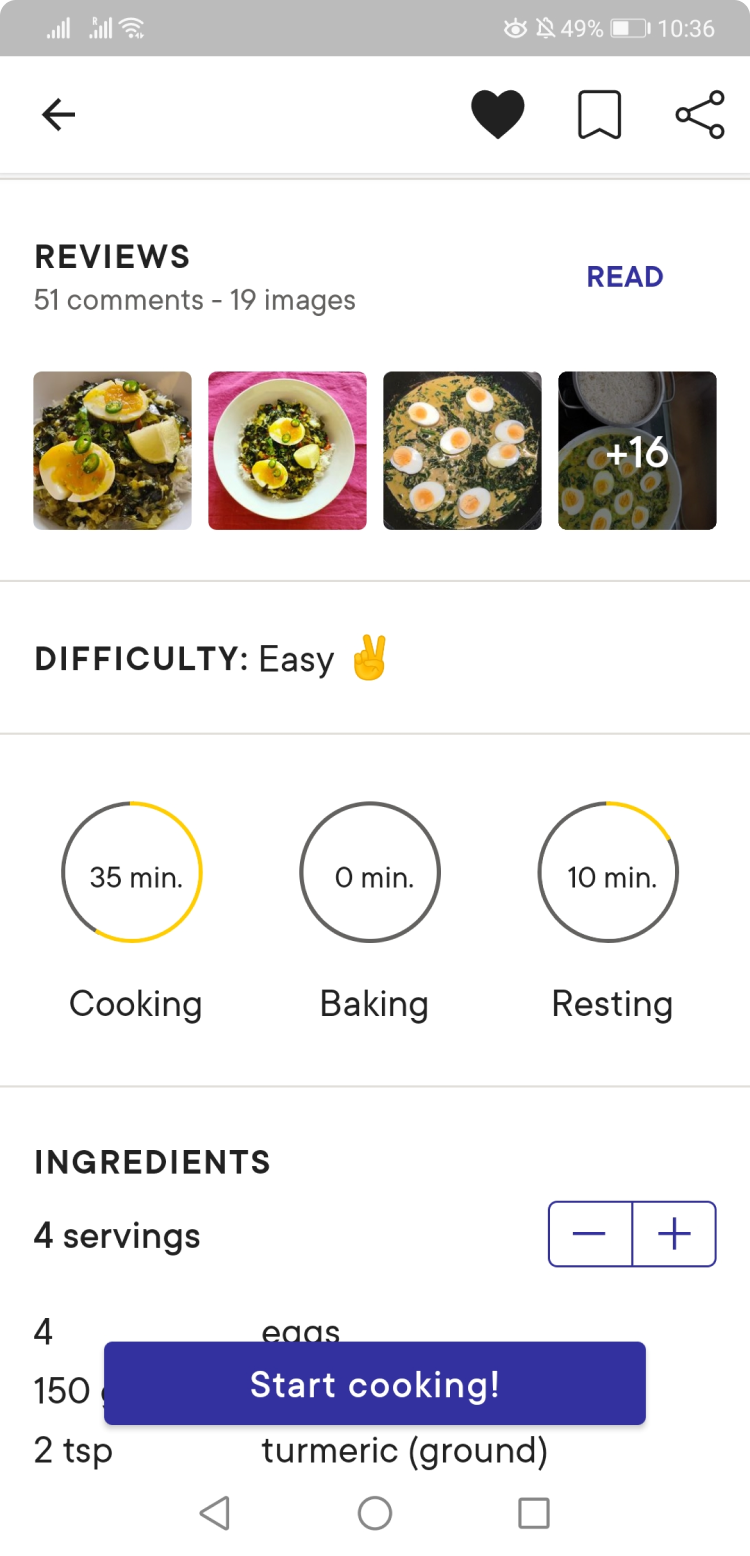The width and height of the screenshot is (750, 1556).
Task: Increase servings with the plus button
Action: pyautogui.click(x=674, y=1234)
